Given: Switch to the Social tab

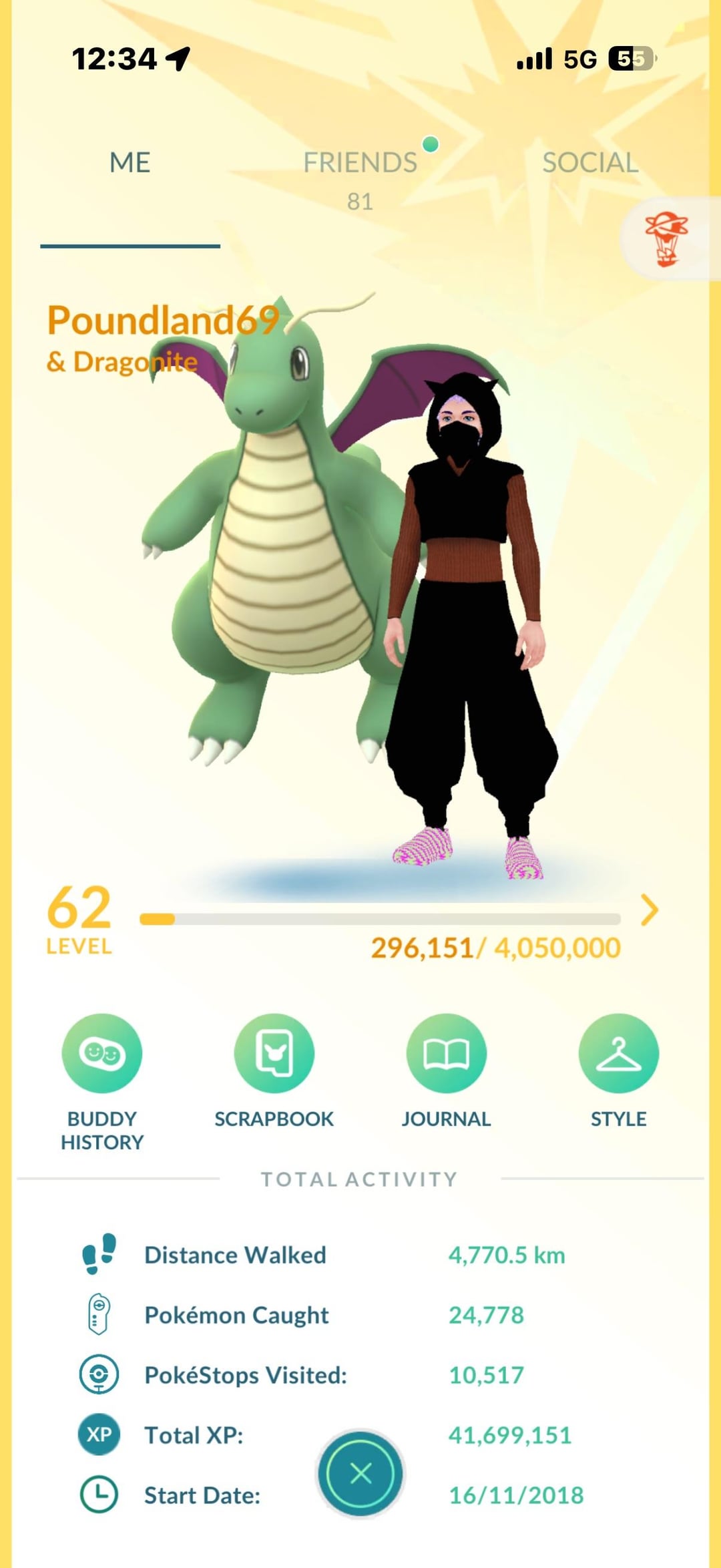Looking at the screenshot, I should pyautogui.click(x=590, y=163).
